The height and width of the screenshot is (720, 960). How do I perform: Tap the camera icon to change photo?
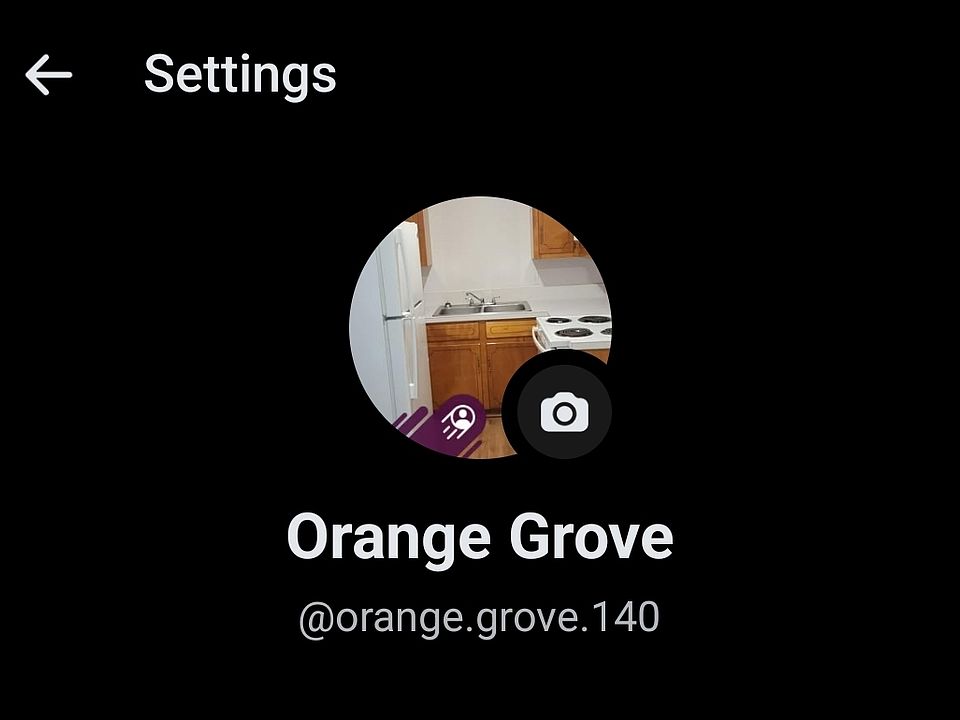tap(564, 412)
